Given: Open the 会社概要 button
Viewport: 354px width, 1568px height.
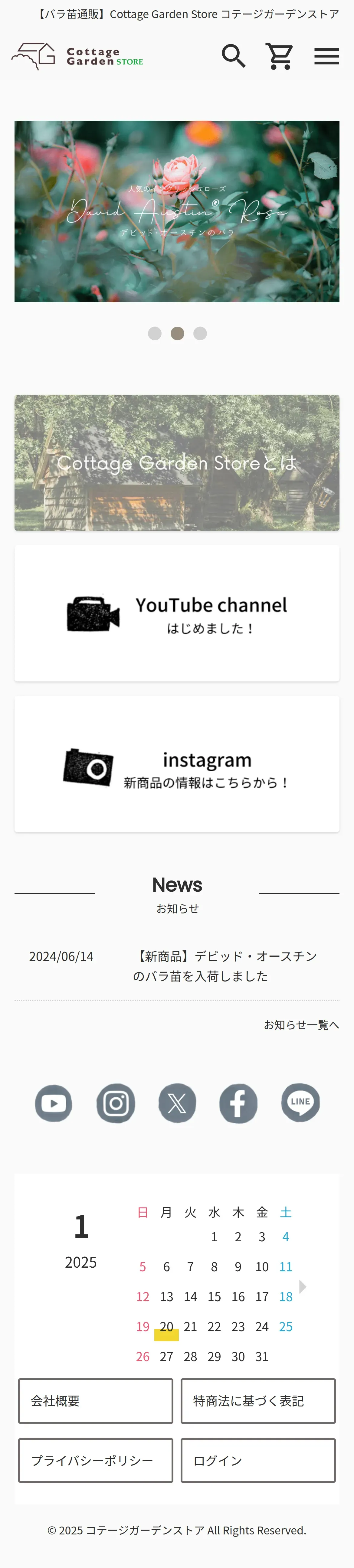Looking at the screenshot, I should pos(96,1401).
